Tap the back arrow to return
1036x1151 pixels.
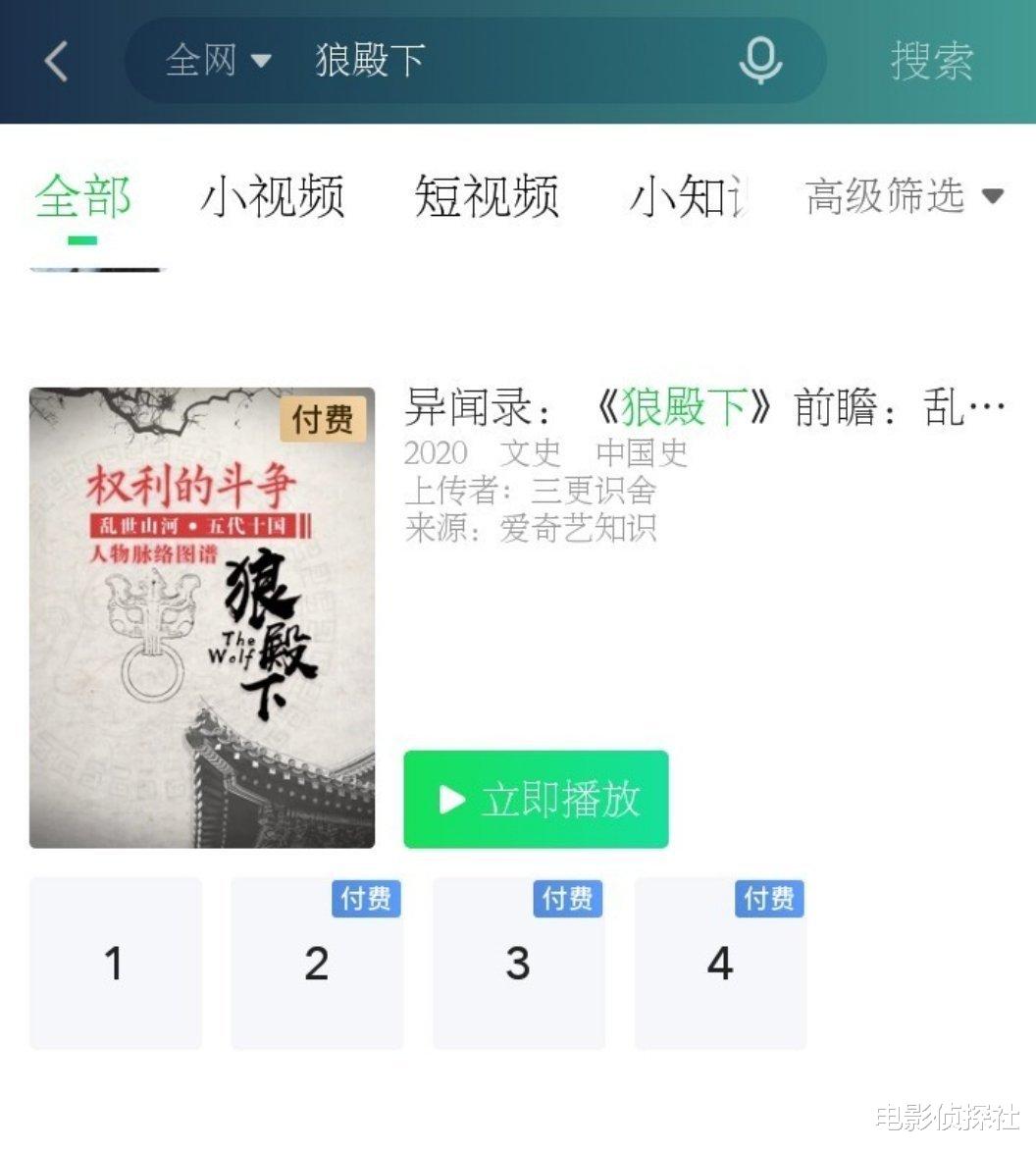tap(55, 61)
